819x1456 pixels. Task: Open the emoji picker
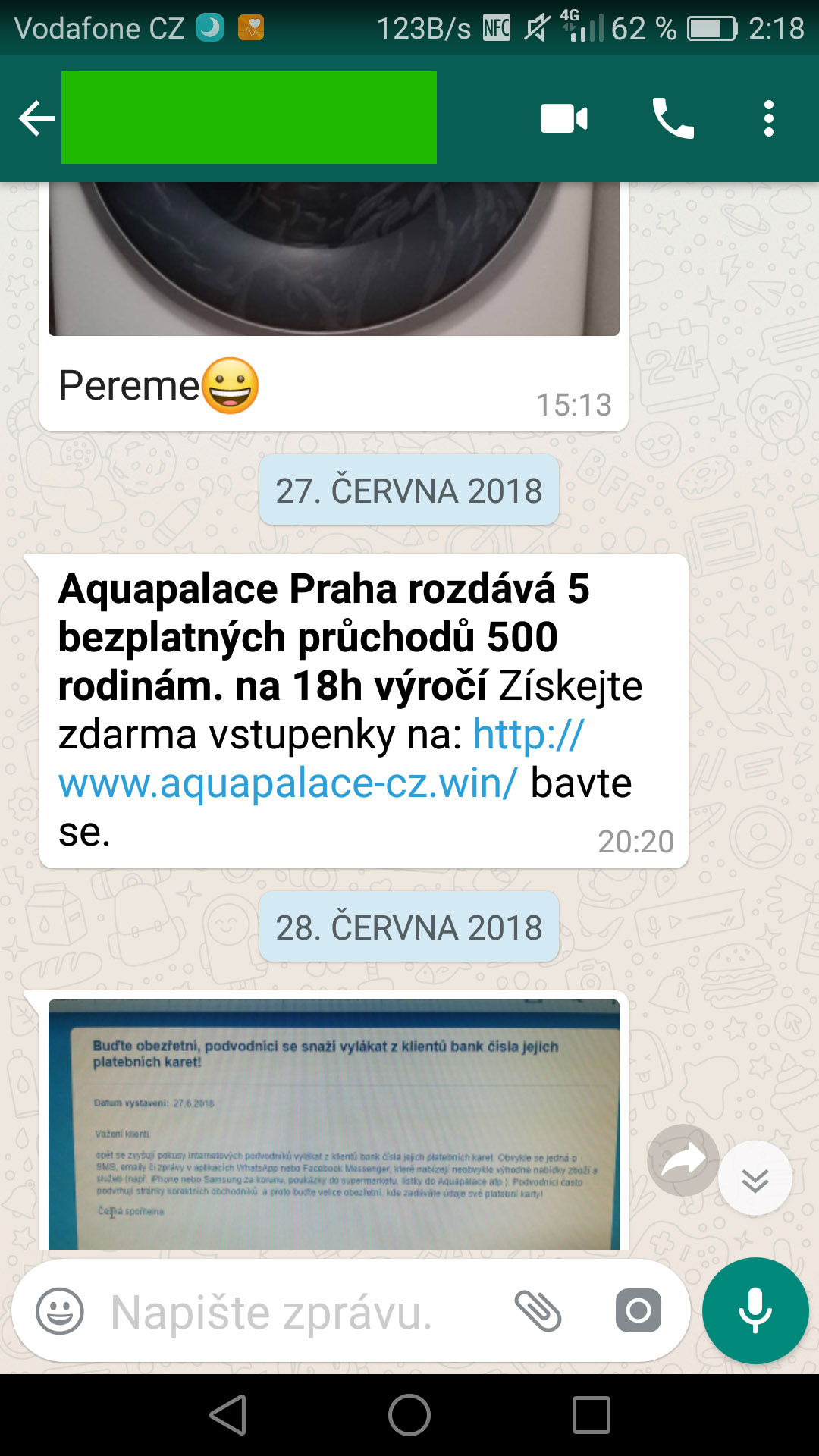pyautogui.click(x=60, y=1311)
